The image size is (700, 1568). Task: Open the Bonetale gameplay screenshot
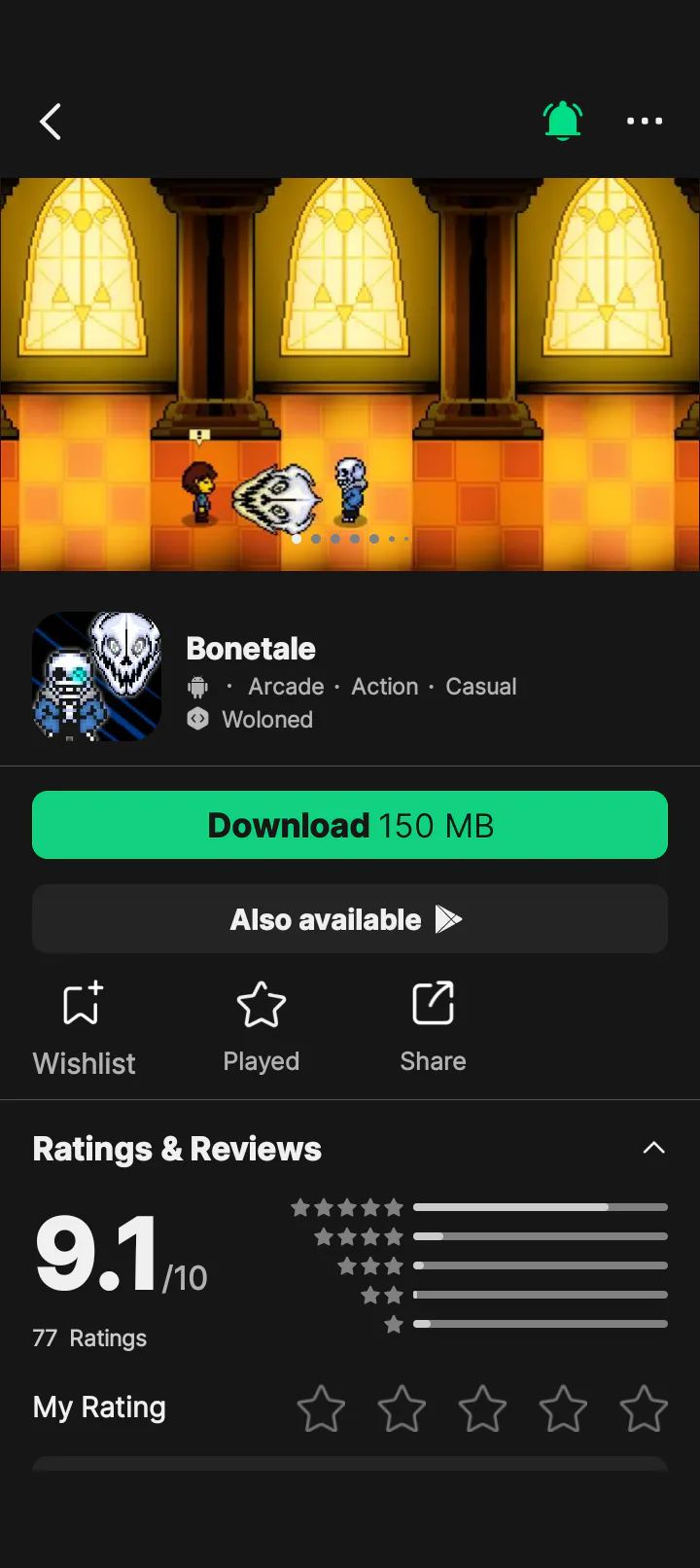pos(350,374)
